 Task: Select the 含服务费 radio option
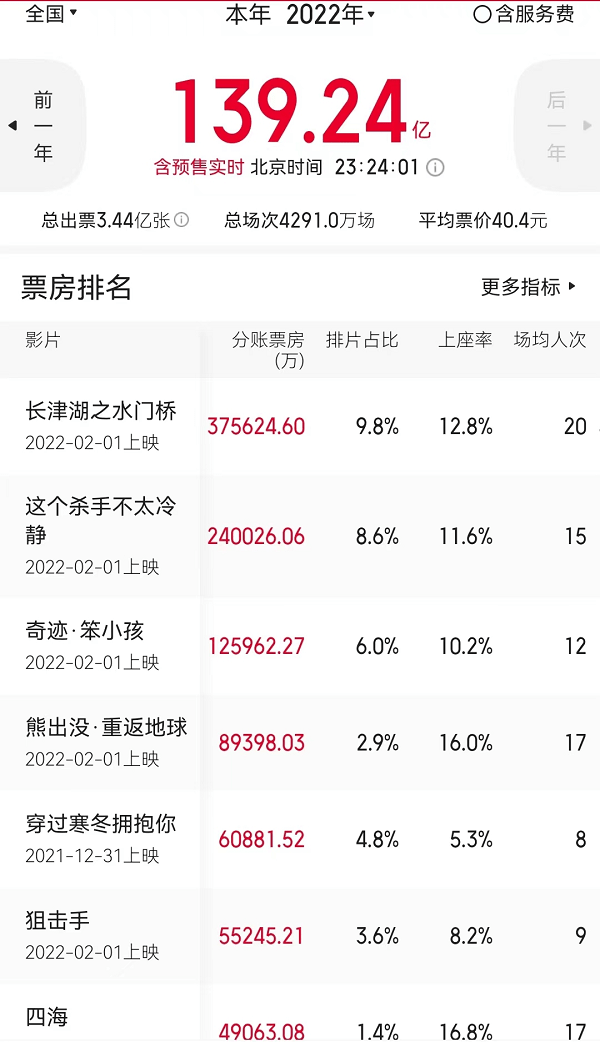coord(524,14)
